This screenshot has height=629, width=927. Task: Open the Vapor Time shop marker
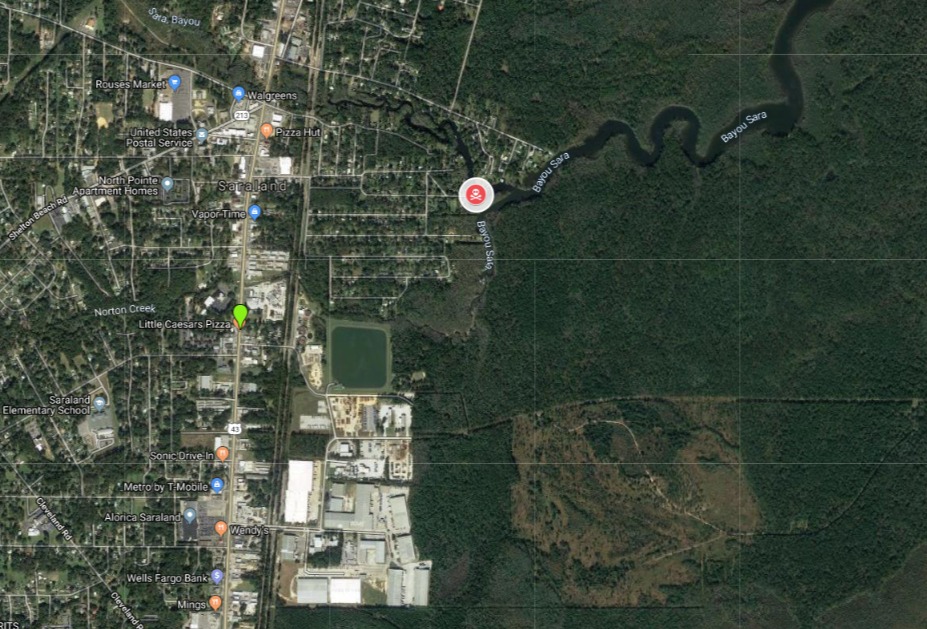(x=255, y=212)
